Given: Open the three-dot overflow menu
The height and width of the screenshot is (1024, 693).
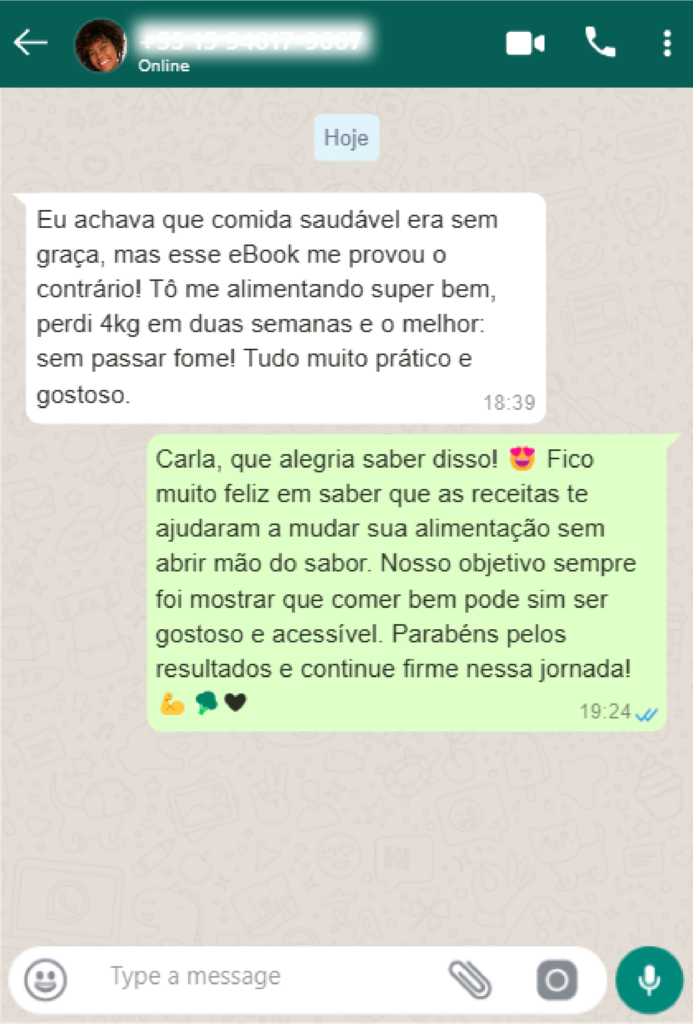Looking at the screenshot, I should (667, 43).
